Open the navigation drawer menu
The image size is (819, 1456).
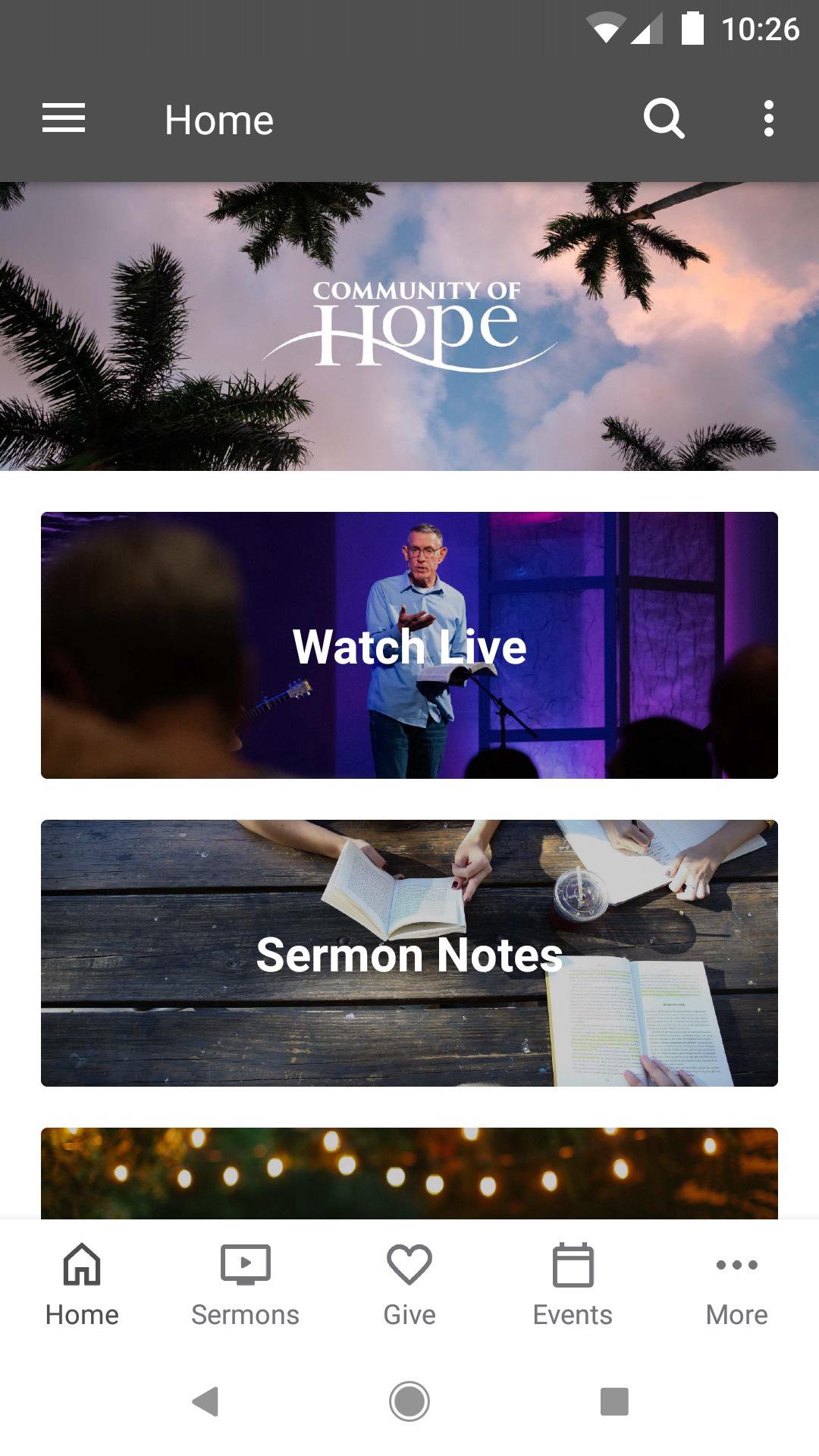(63, 118)
